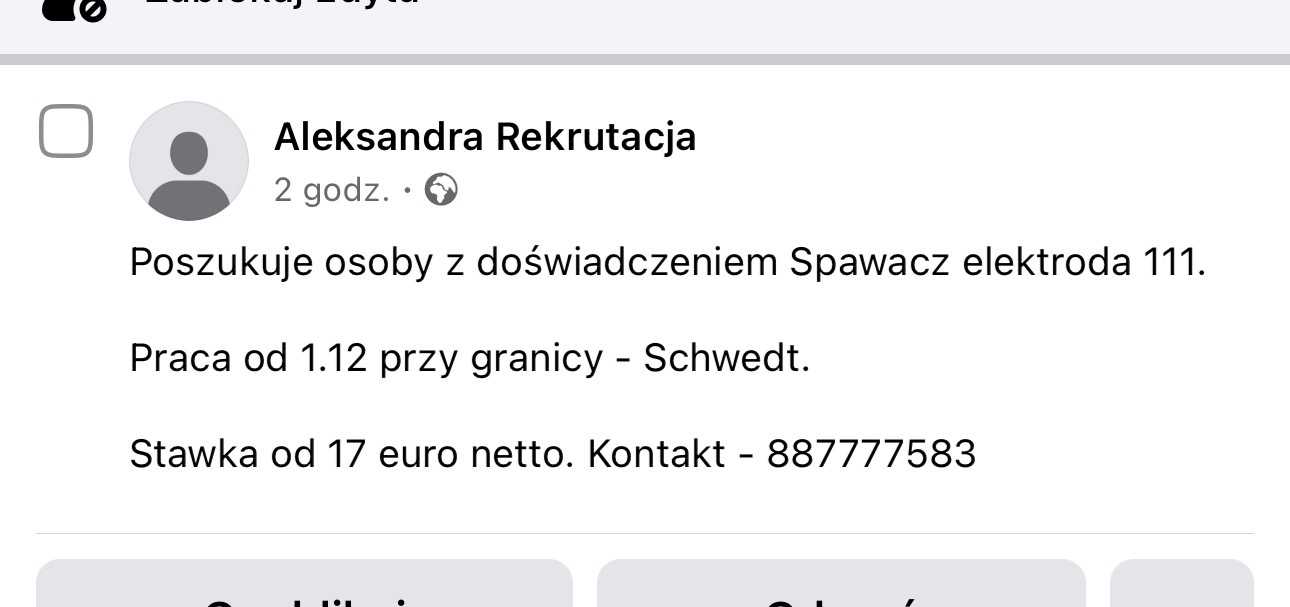
Task: Decline the post with the Odrzuć button
Action: [x=841, y=588]
